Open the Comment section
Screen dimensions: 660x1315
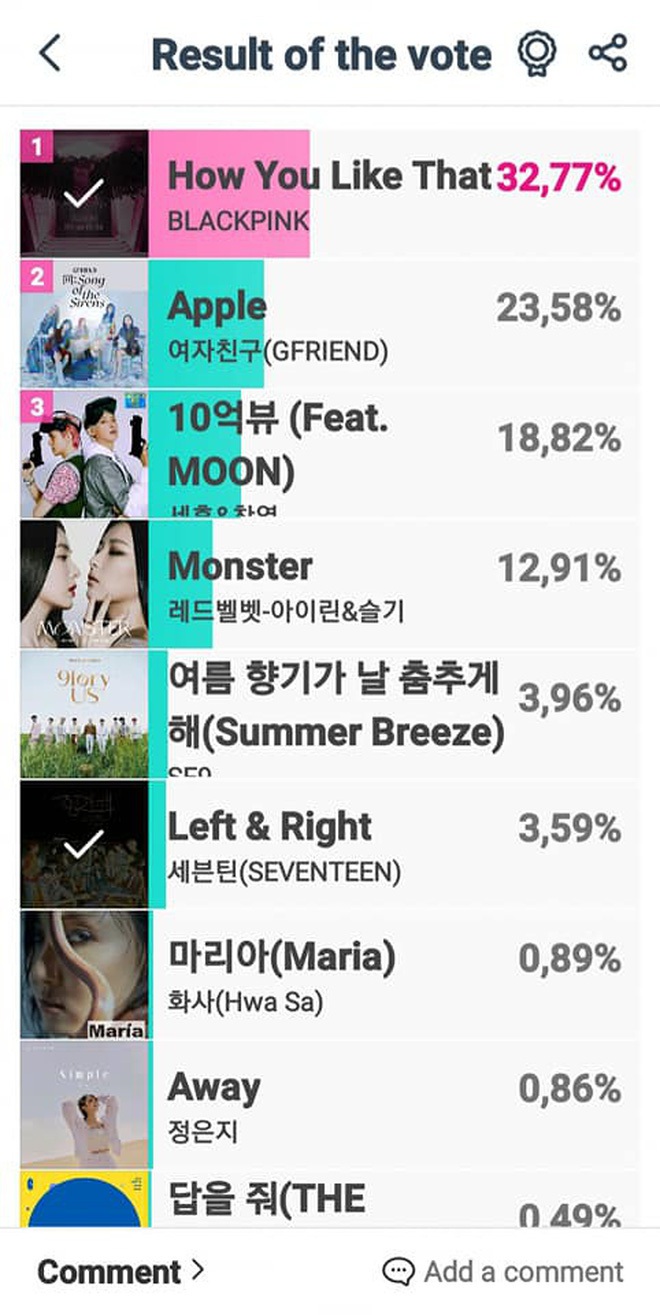pyautogui.click(x=120, y=1271)
